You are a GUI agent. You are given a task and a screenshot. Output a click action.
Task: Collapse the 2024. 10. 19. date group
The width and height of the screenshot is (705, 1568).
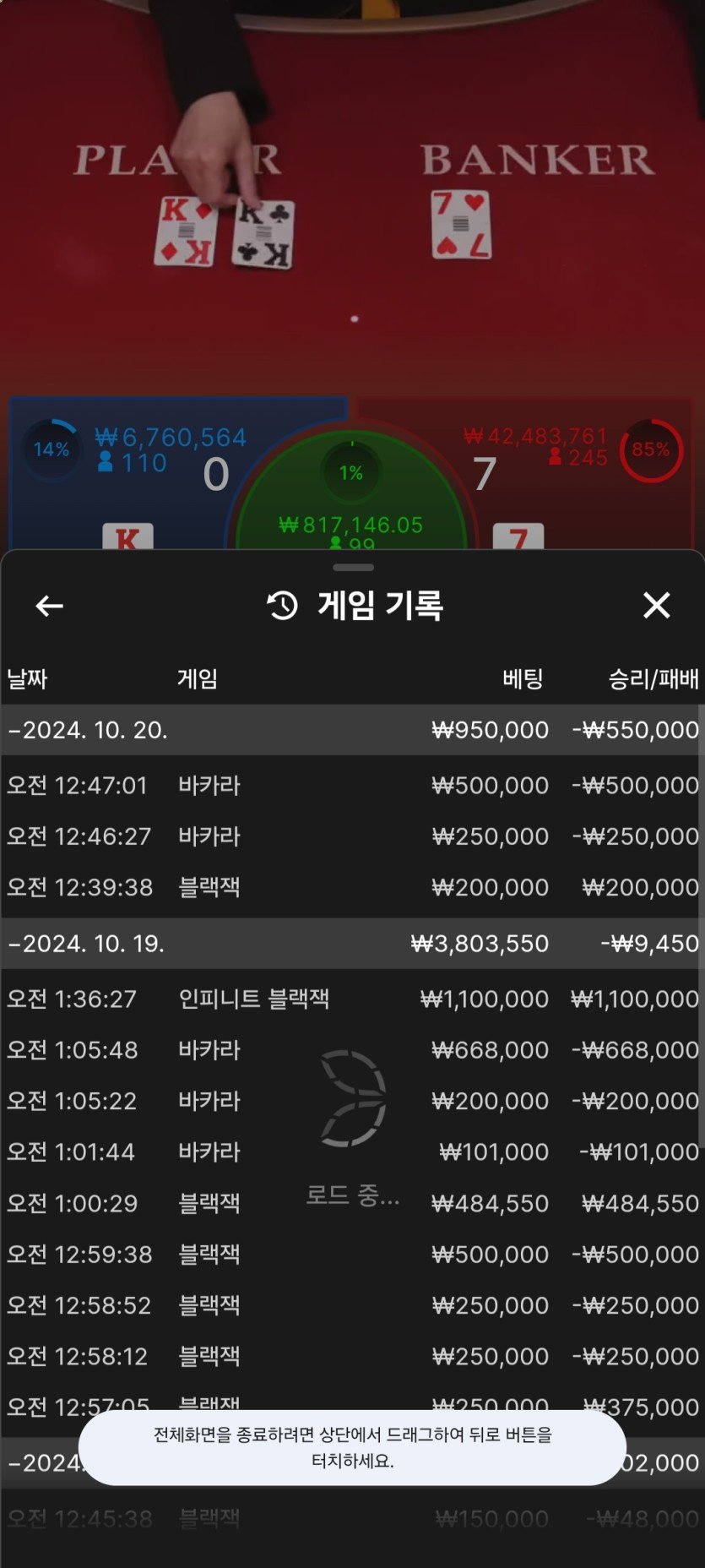[87, 944]
